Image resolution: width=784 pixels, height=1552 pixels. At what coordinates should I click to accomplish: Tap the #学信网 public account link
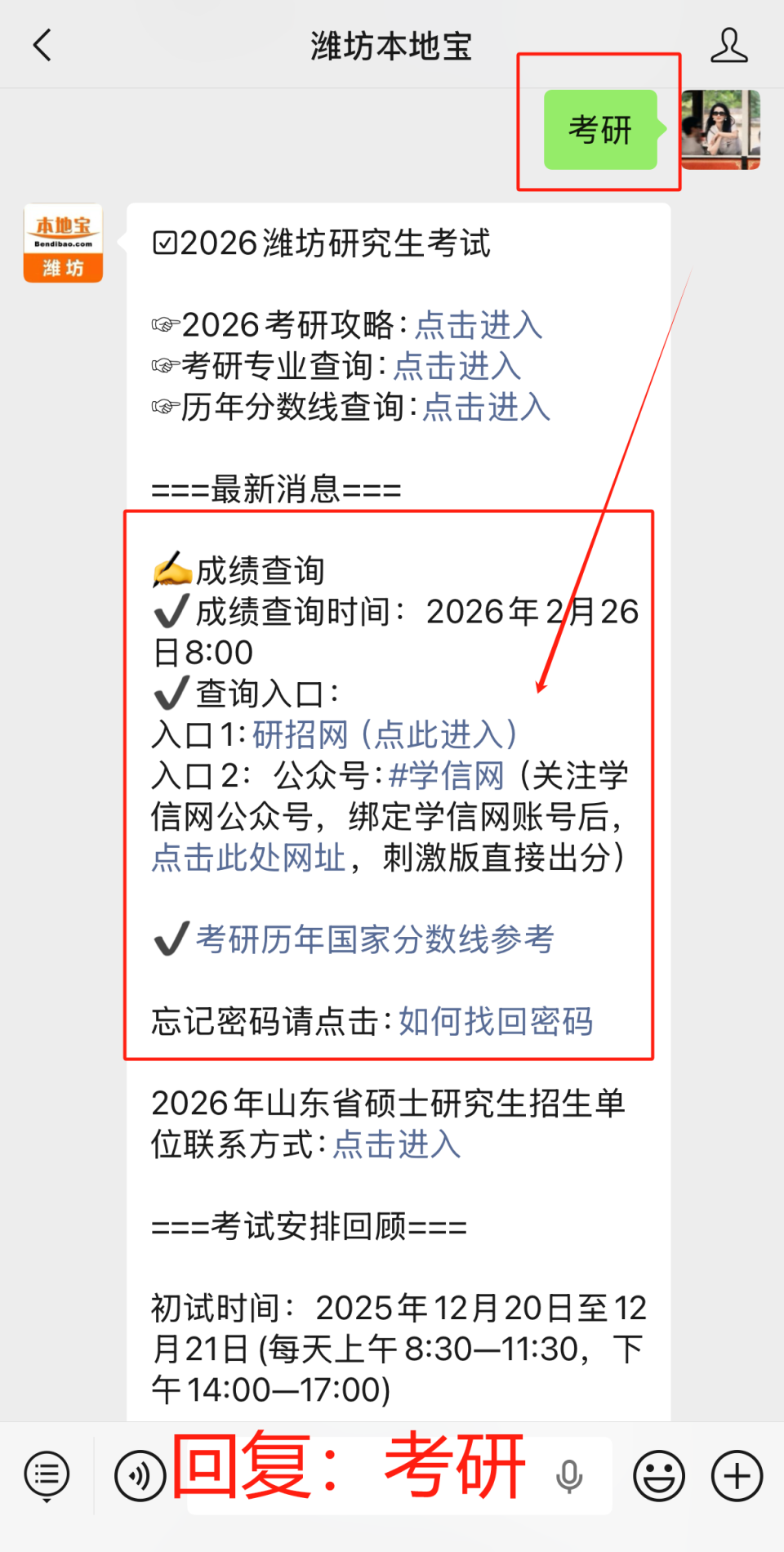[x=447, y=776]
